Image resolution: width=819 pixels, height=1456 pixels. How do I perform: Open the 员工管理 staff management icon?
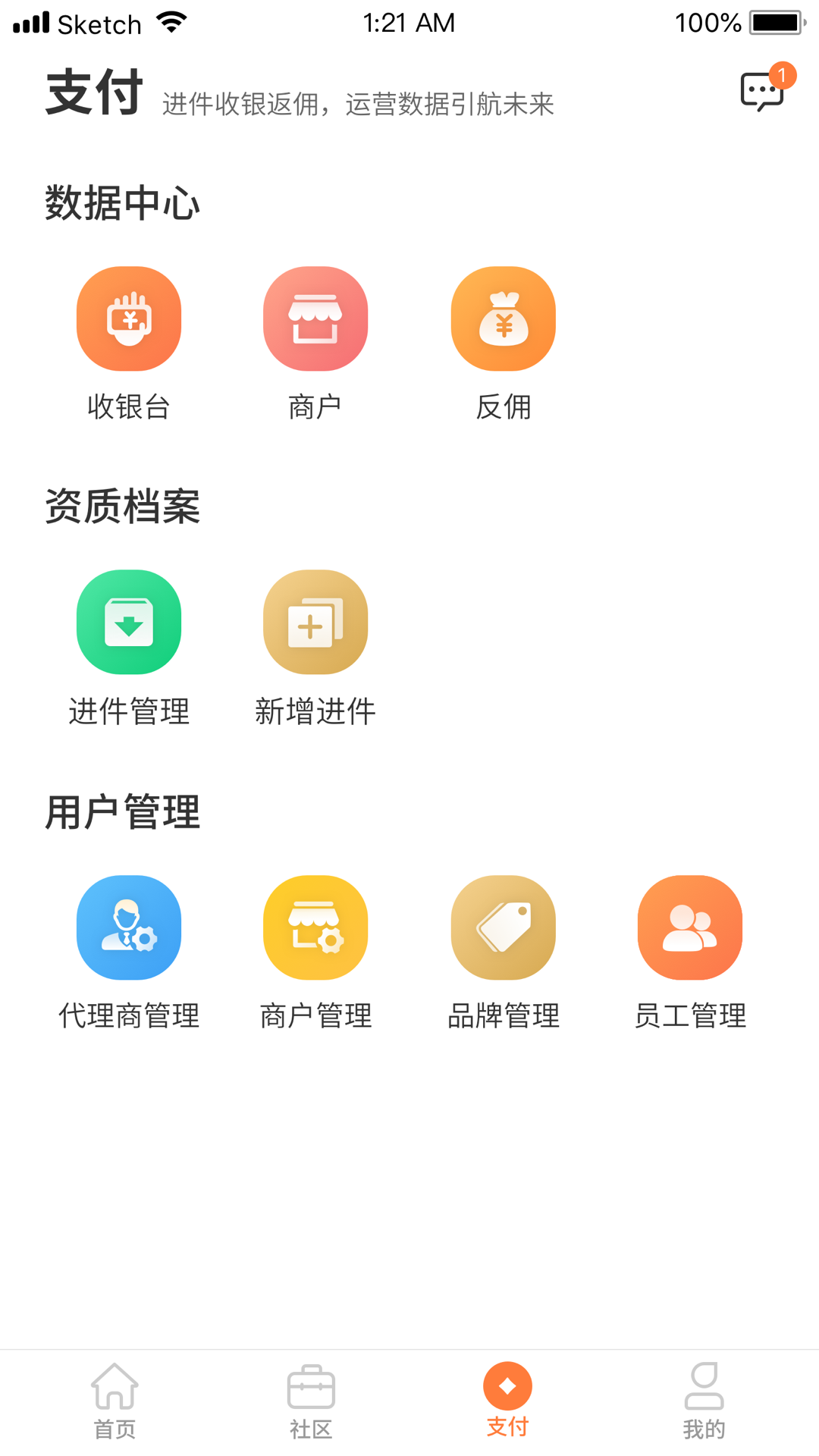click(x=689, y=927)
